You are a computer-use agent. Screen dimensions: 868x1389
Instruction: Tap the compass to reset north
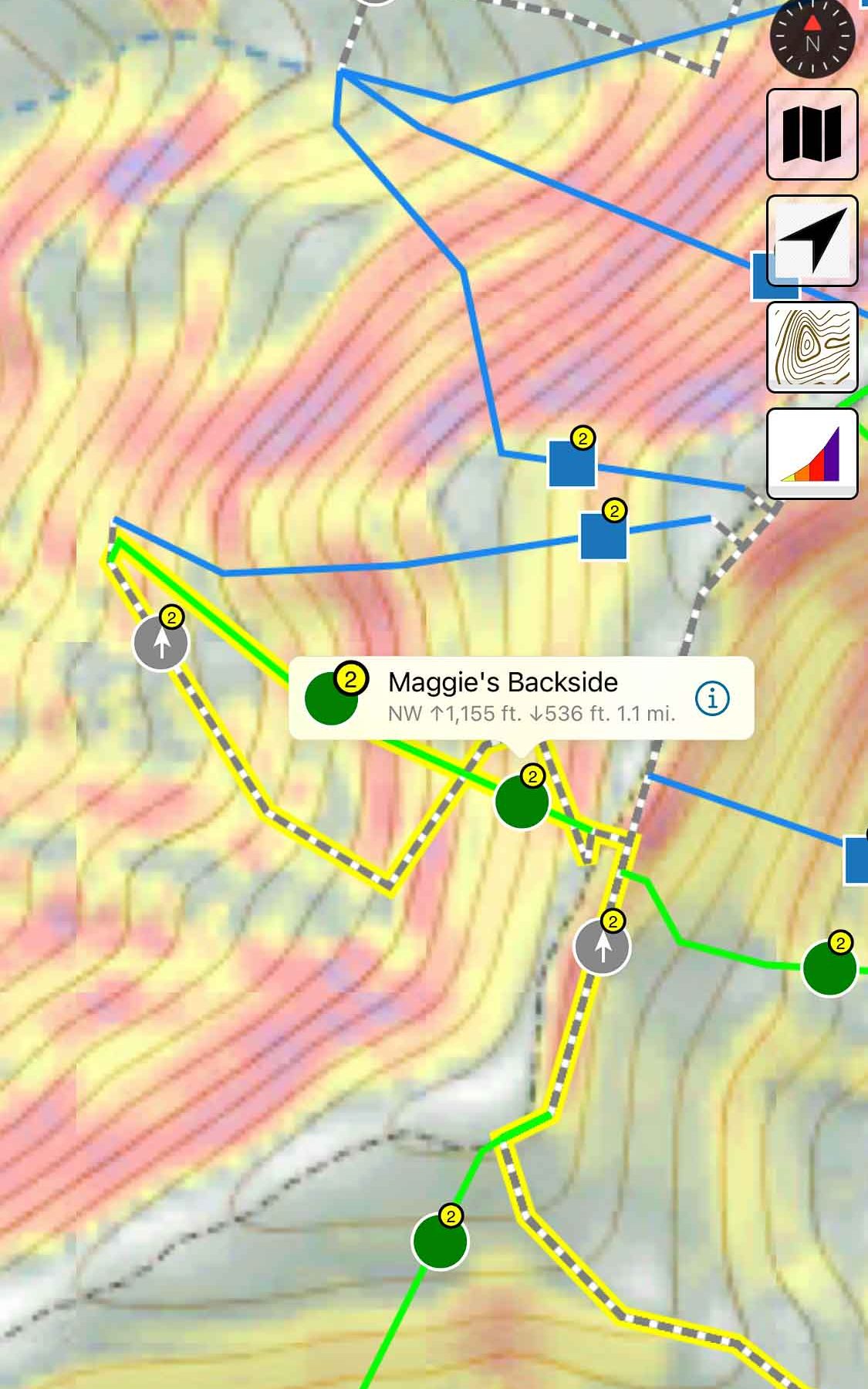click(812, 38)
